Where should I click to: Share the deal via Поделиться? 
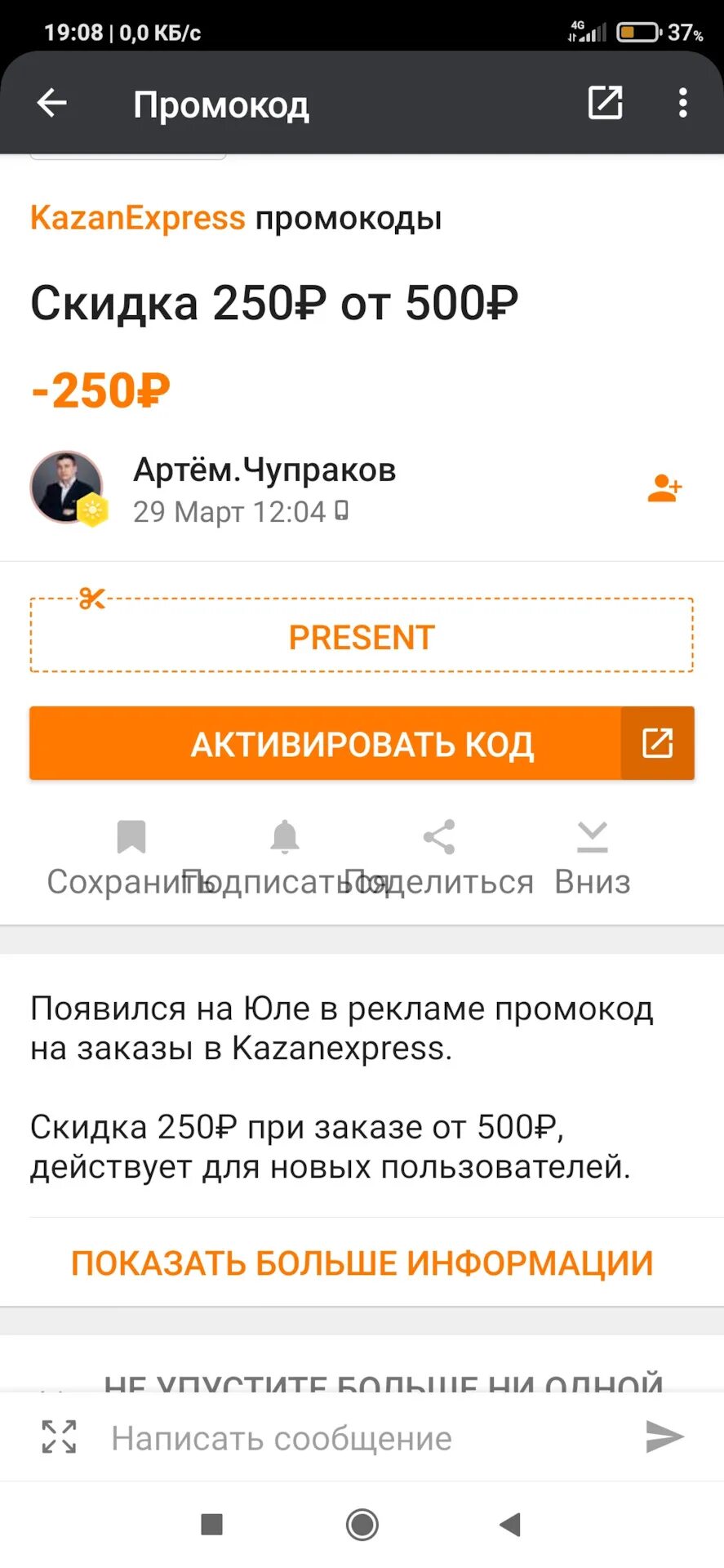439,857
